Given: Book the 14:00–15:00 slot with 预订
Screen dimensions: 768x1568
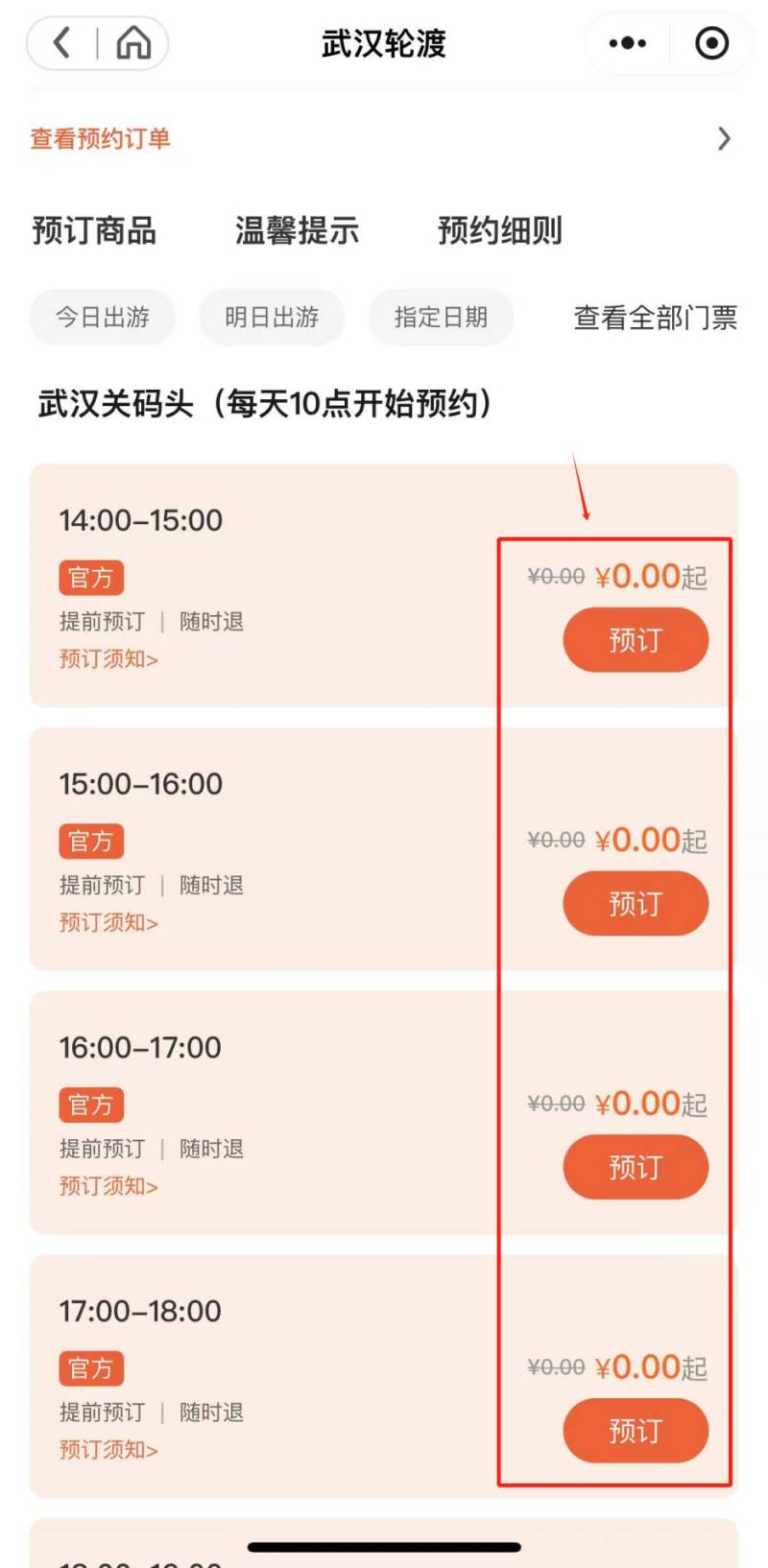Looking at the screenshot, I should [x=636, y=640].
